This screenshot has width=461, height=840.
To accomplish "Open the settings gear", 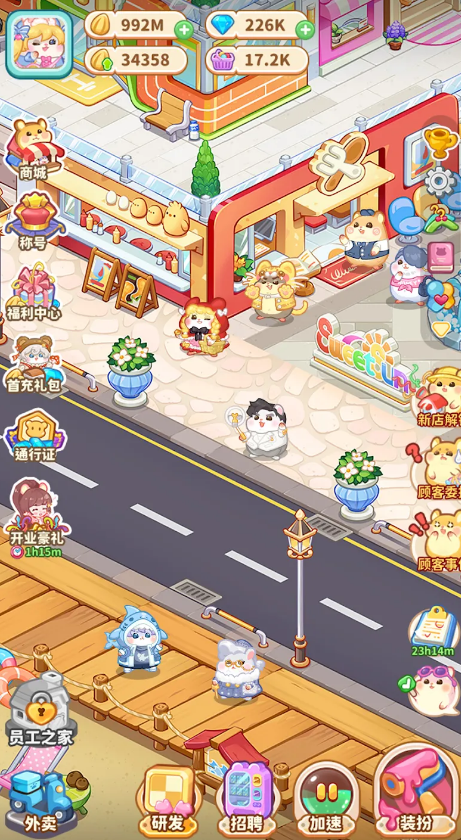I will [440, 182].
